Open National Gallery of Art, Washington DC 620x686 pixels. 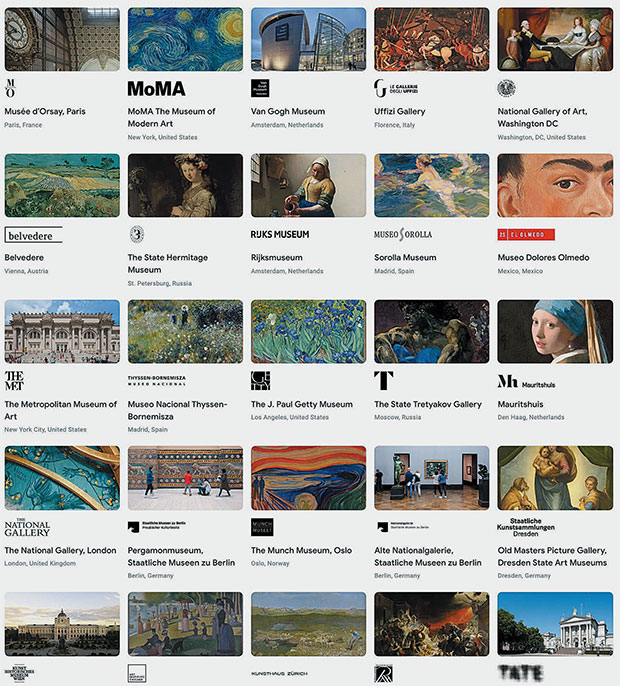[554, 40]
